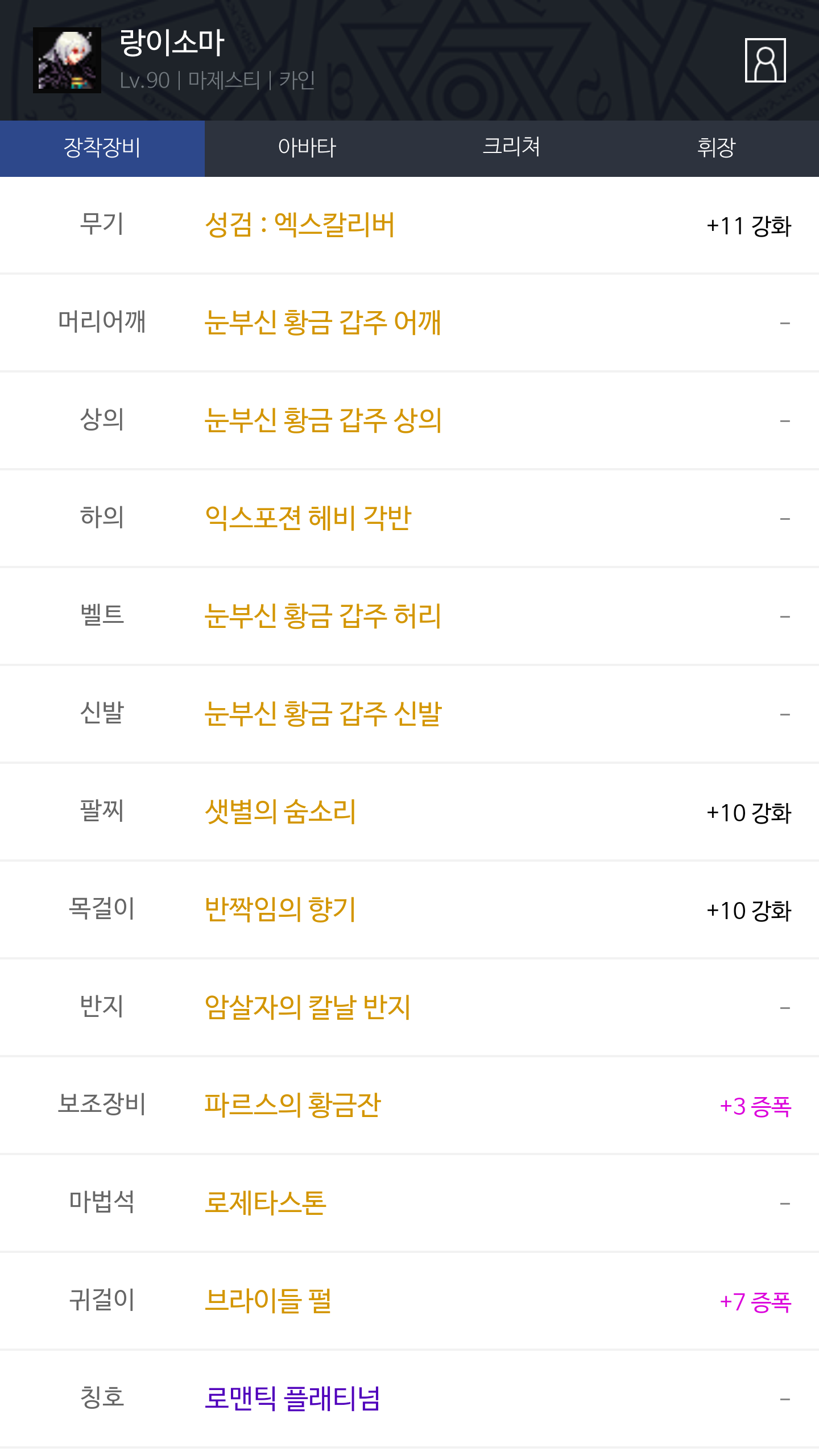Tap the 랑이소마 character avatar
819x1456 pixels.
[x=67, y=60]
